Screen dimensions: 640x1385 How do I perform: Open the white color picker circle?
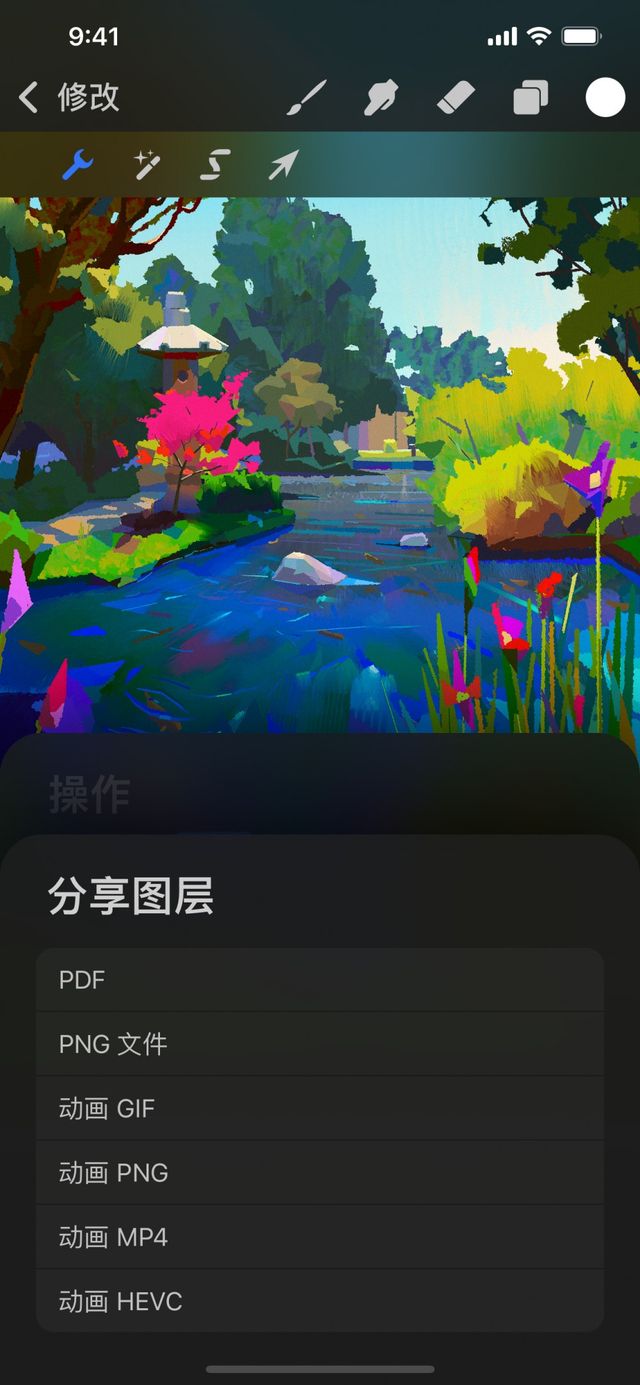tap(605, 98)
